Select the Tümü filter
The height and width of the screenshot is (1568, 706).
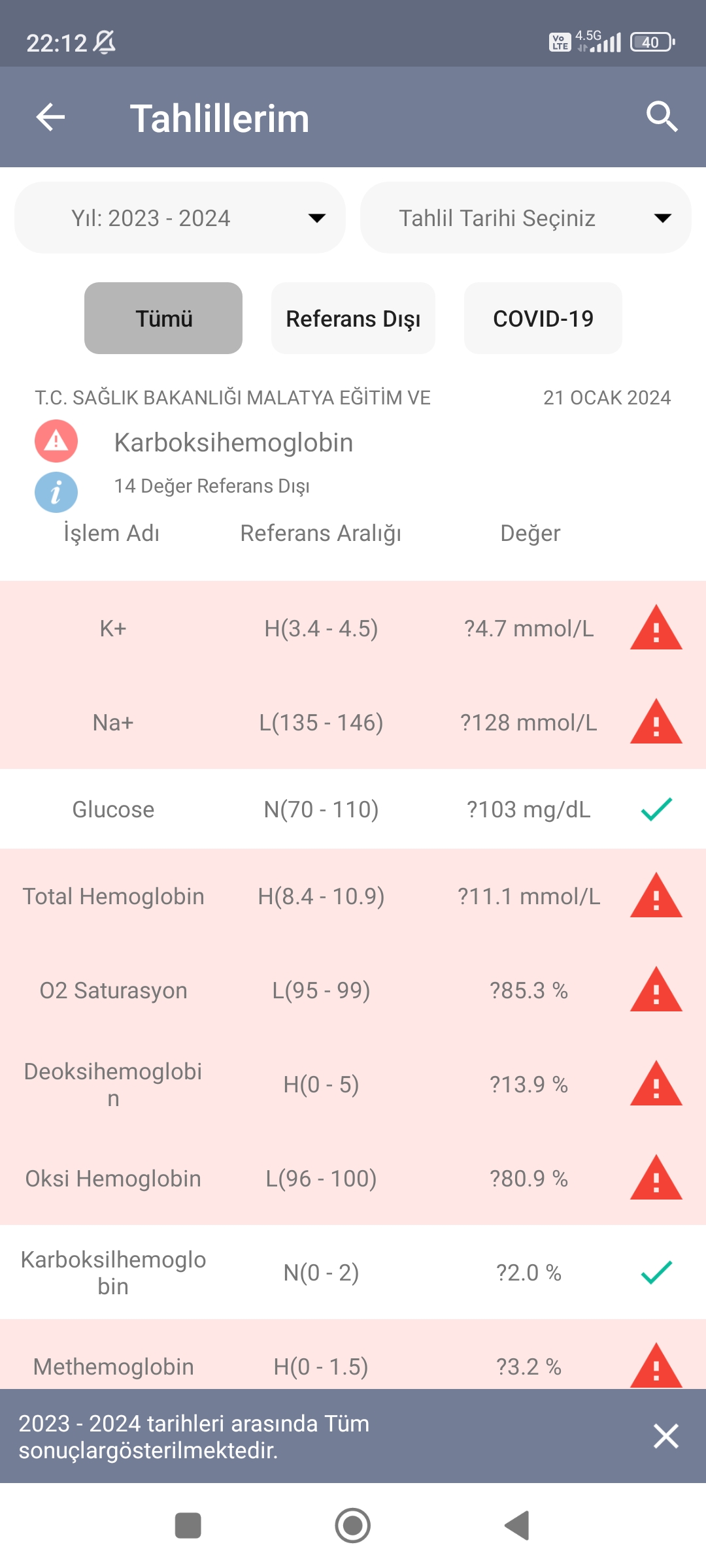coord(163,319)
